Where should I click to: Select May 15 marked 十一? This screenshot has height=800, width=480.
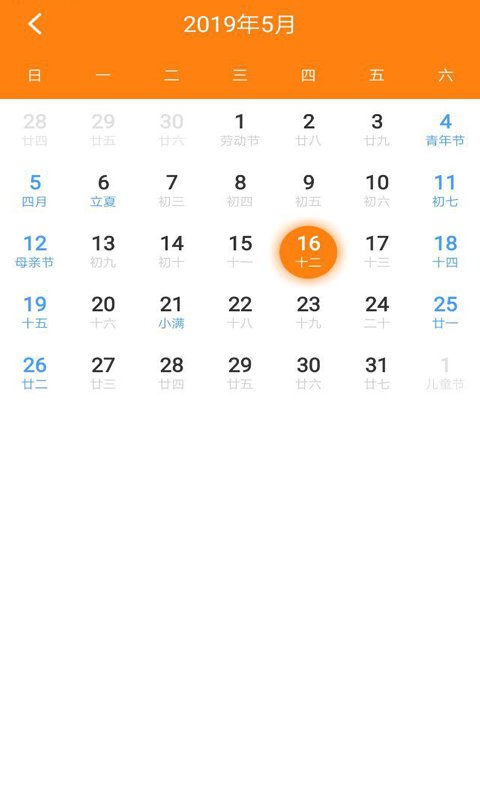coord(240,251)
